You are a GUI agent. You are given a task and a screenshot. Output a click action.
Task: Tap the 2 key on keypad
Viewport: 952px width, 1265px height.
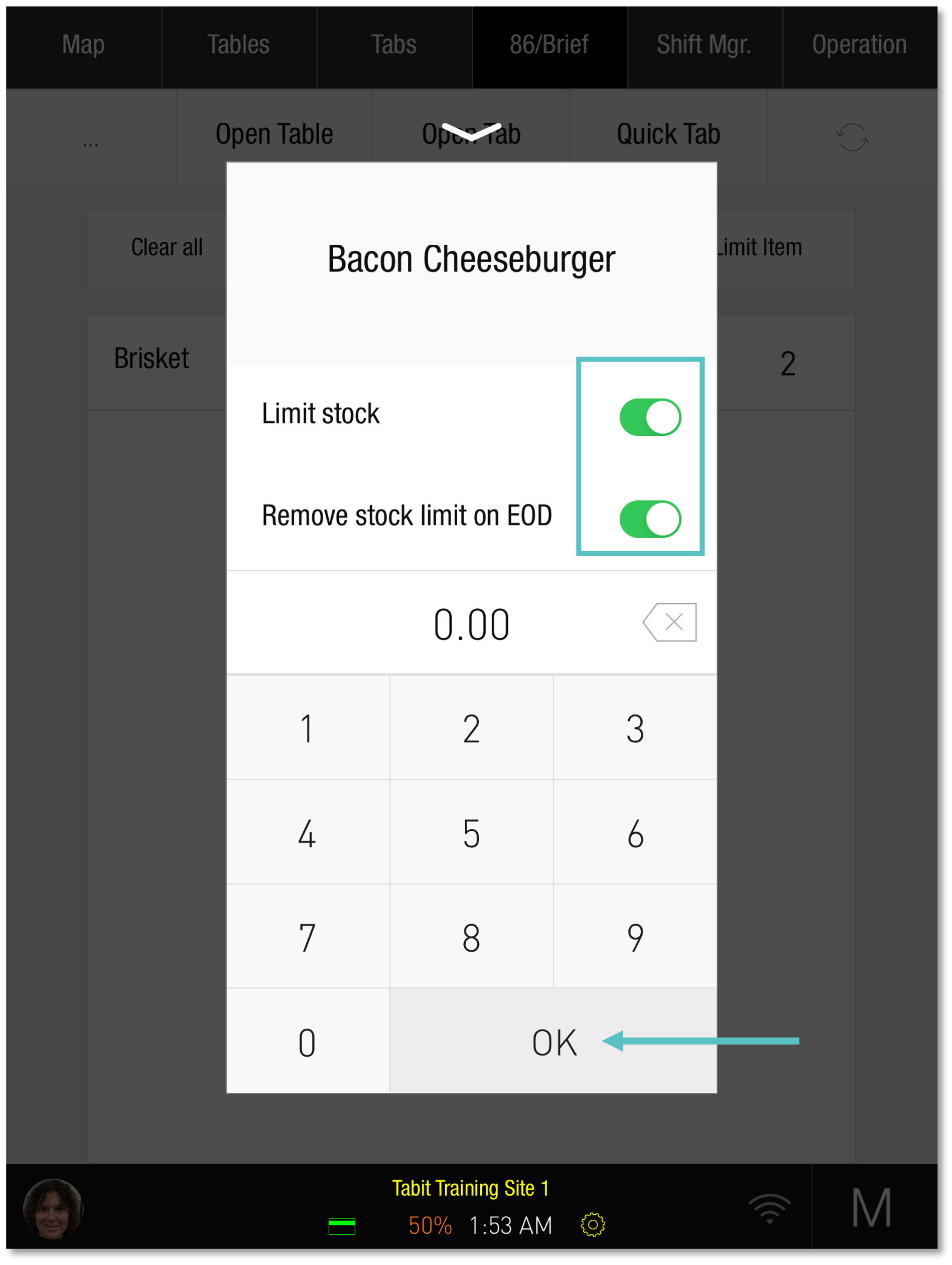pos(471,728)
